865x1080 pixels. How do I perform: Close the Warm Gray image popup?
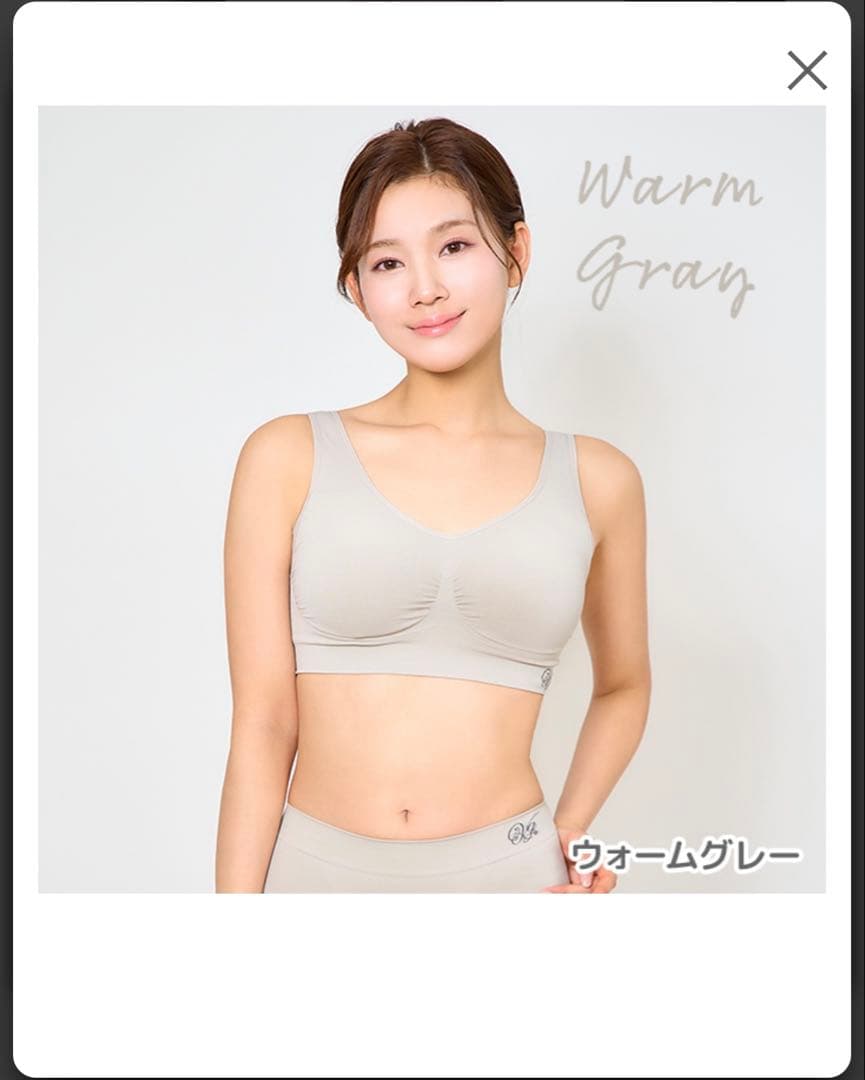(x=806, y=70)
